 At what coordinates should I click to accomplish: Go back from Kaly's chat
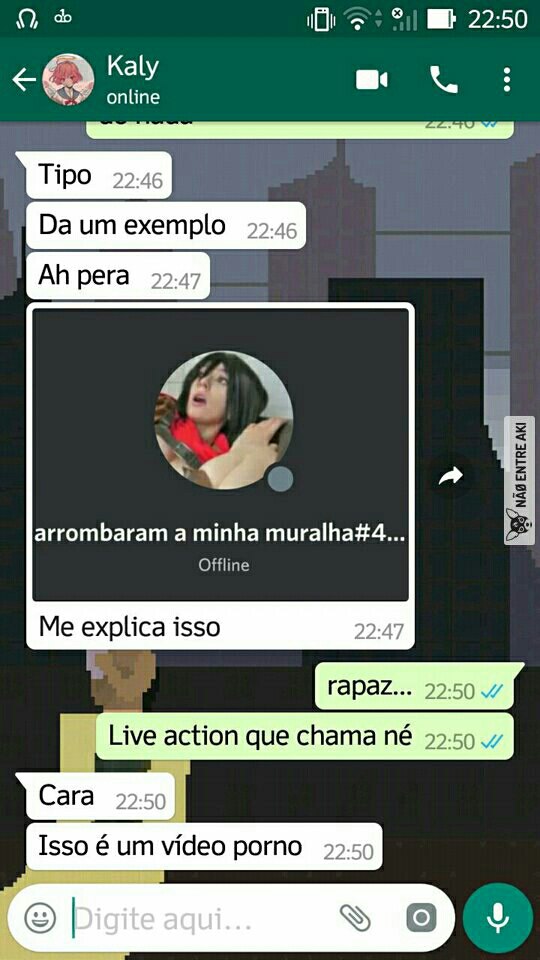24,80
